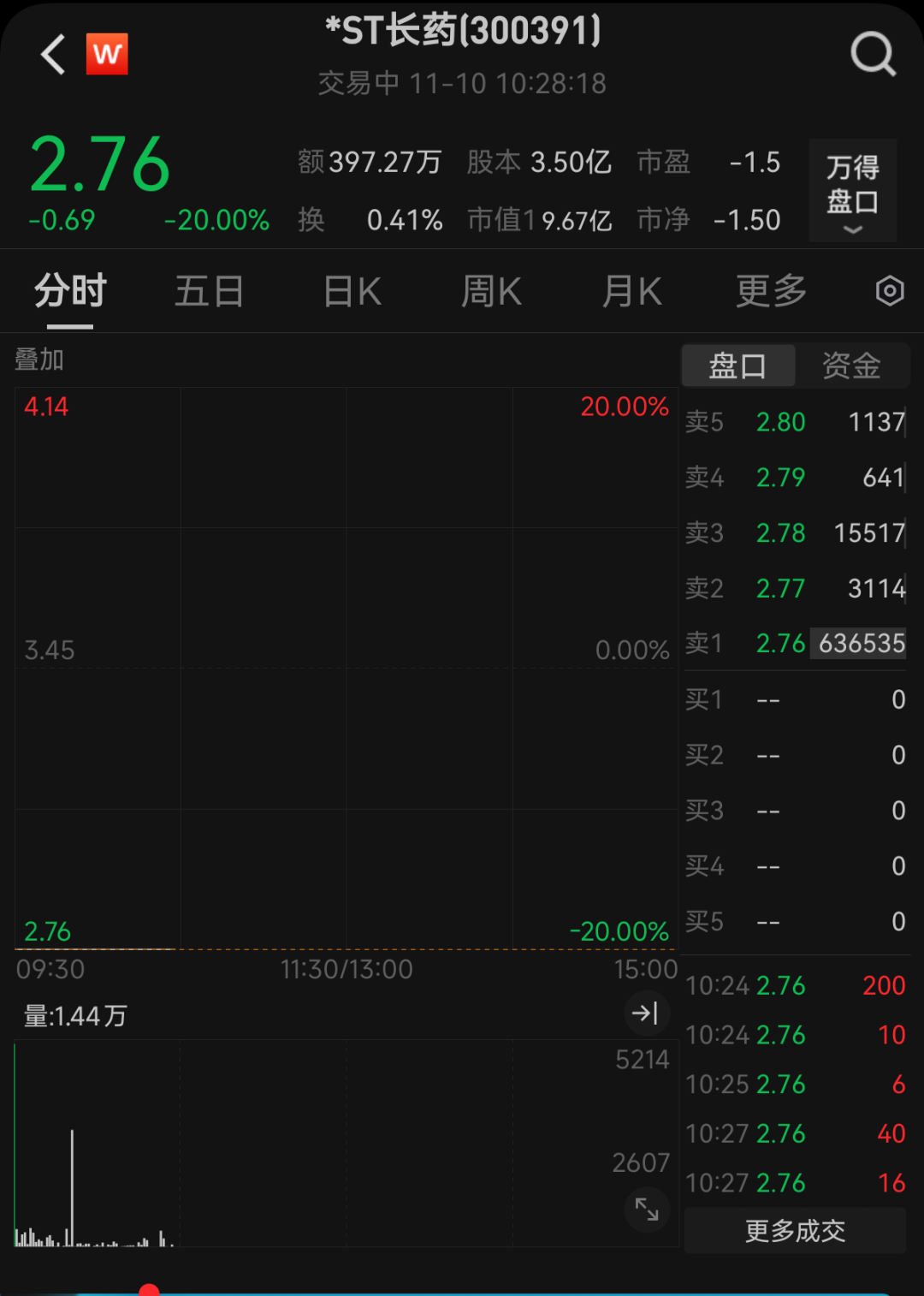Image resolution: width=924 pixels, height=1296 pixels.
Task: Select the 周K chart tab
Action: click(491, 292)
